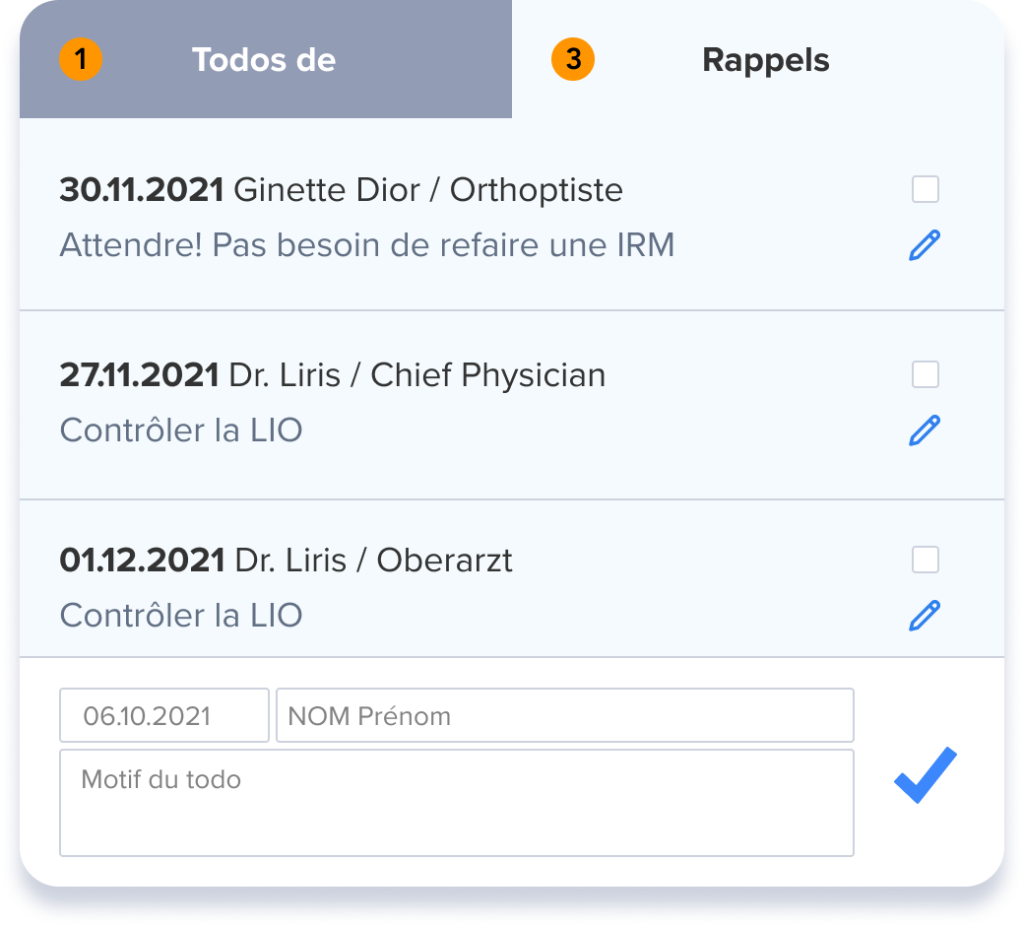This screenshot has width=1024, height=926.
Task: Check the Dr. Liris Chief Physician checkbox
Action: 925,375
